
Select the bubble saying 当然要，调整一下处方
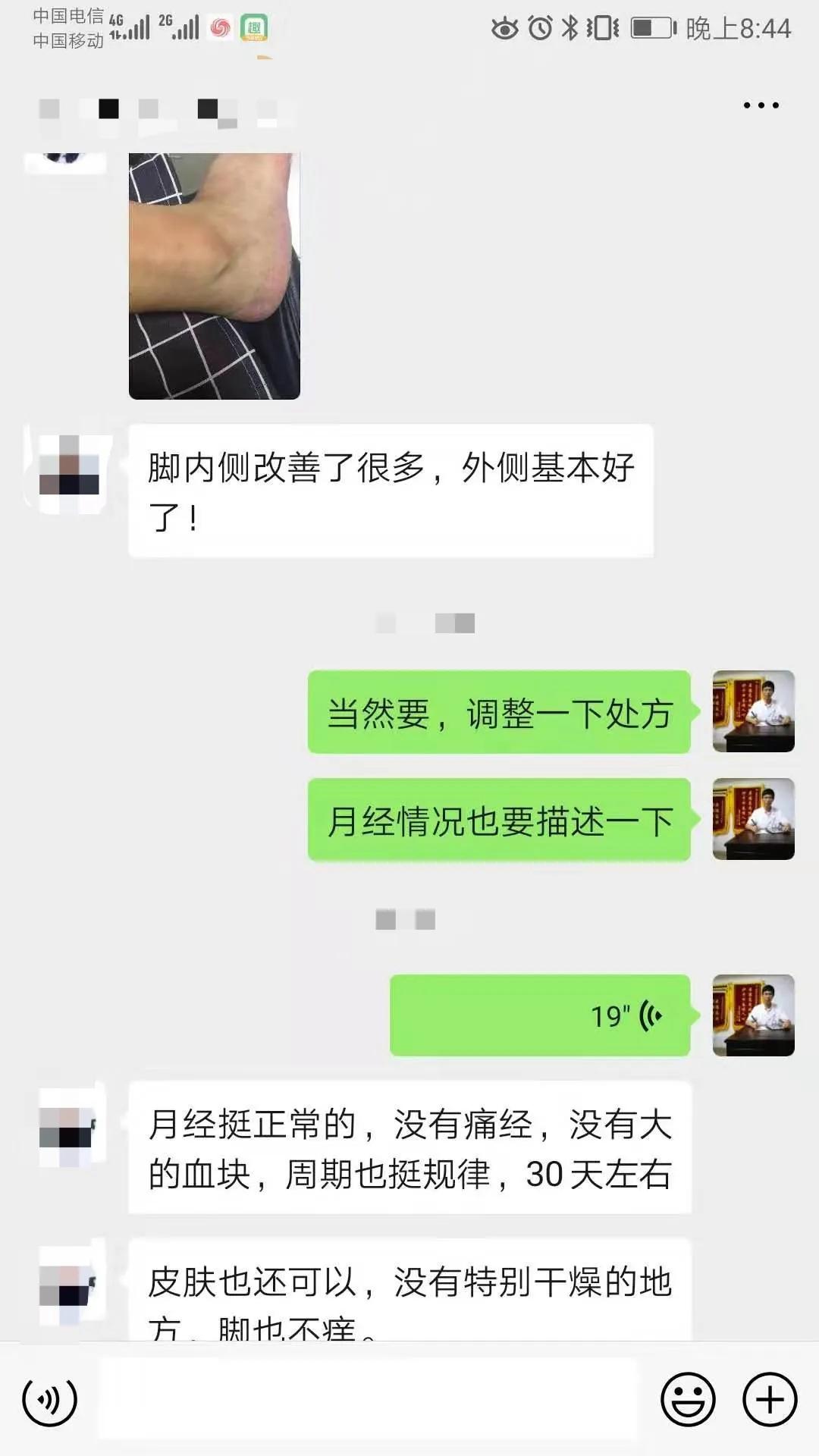pyautogui.click(x=500, y=713)
